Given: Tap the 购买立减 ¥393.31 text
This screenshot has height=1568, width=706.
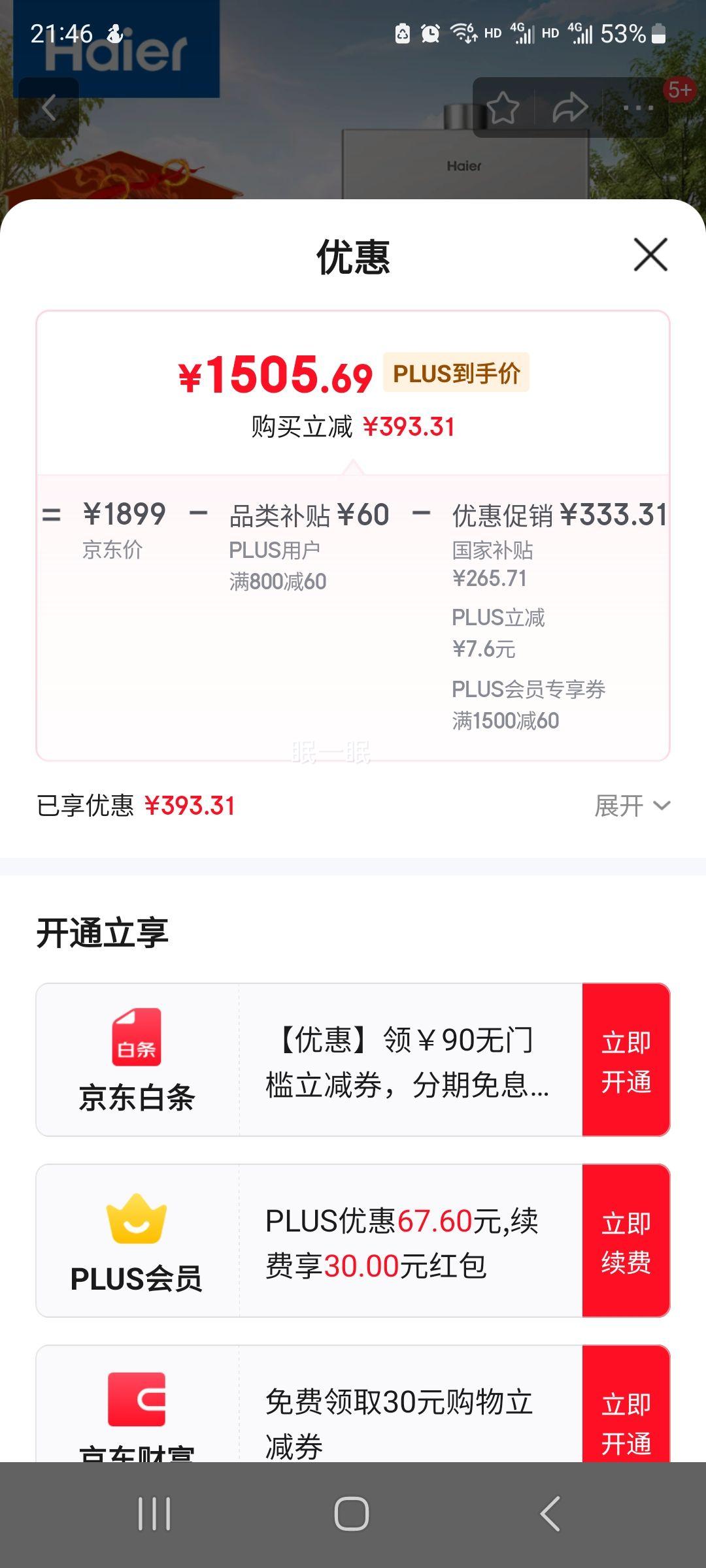Looking at the screenshot, I should point(353,426).
